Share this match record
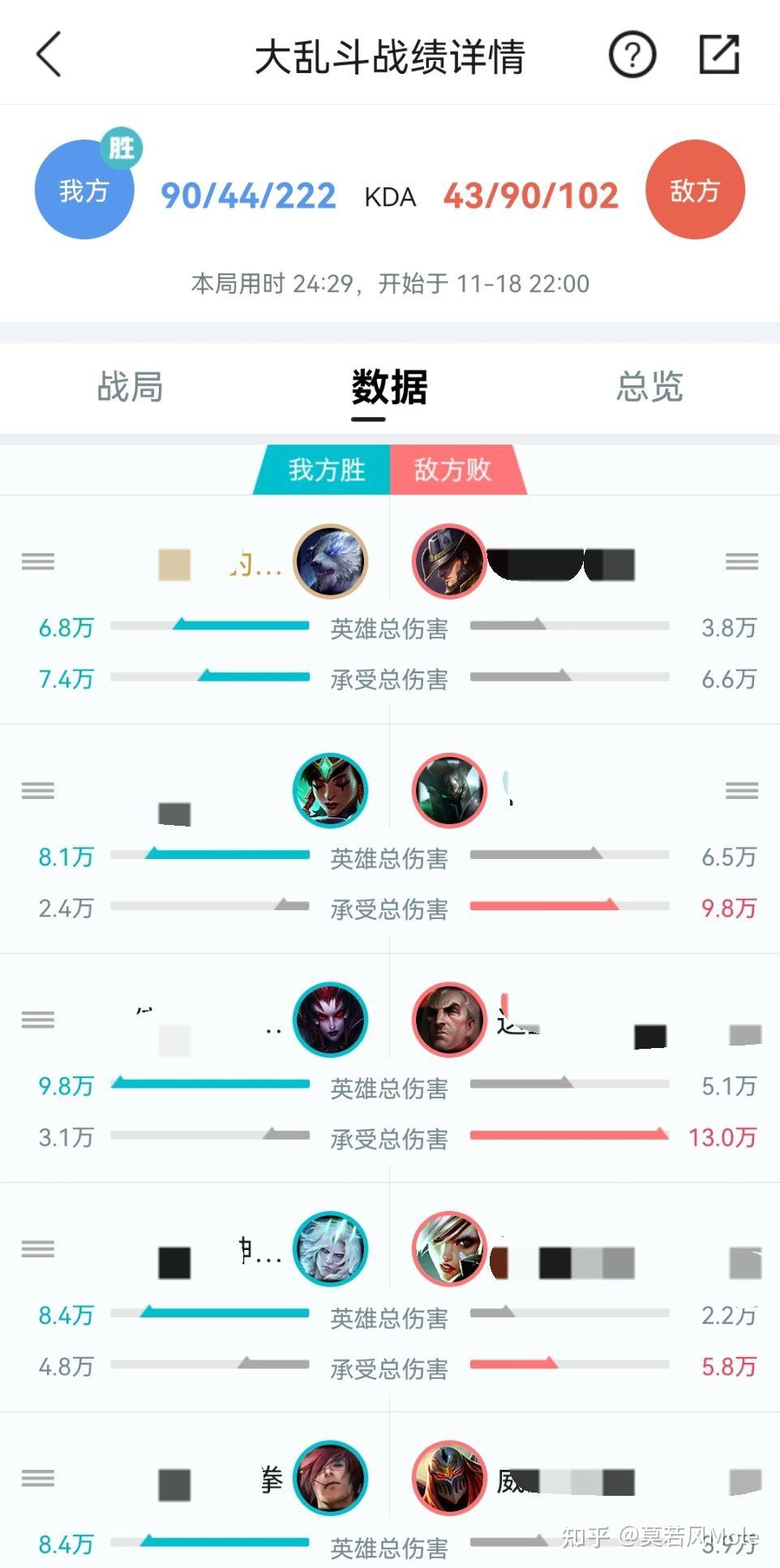Viewport: 780px width, 1568px height. [x=719, y=54]
